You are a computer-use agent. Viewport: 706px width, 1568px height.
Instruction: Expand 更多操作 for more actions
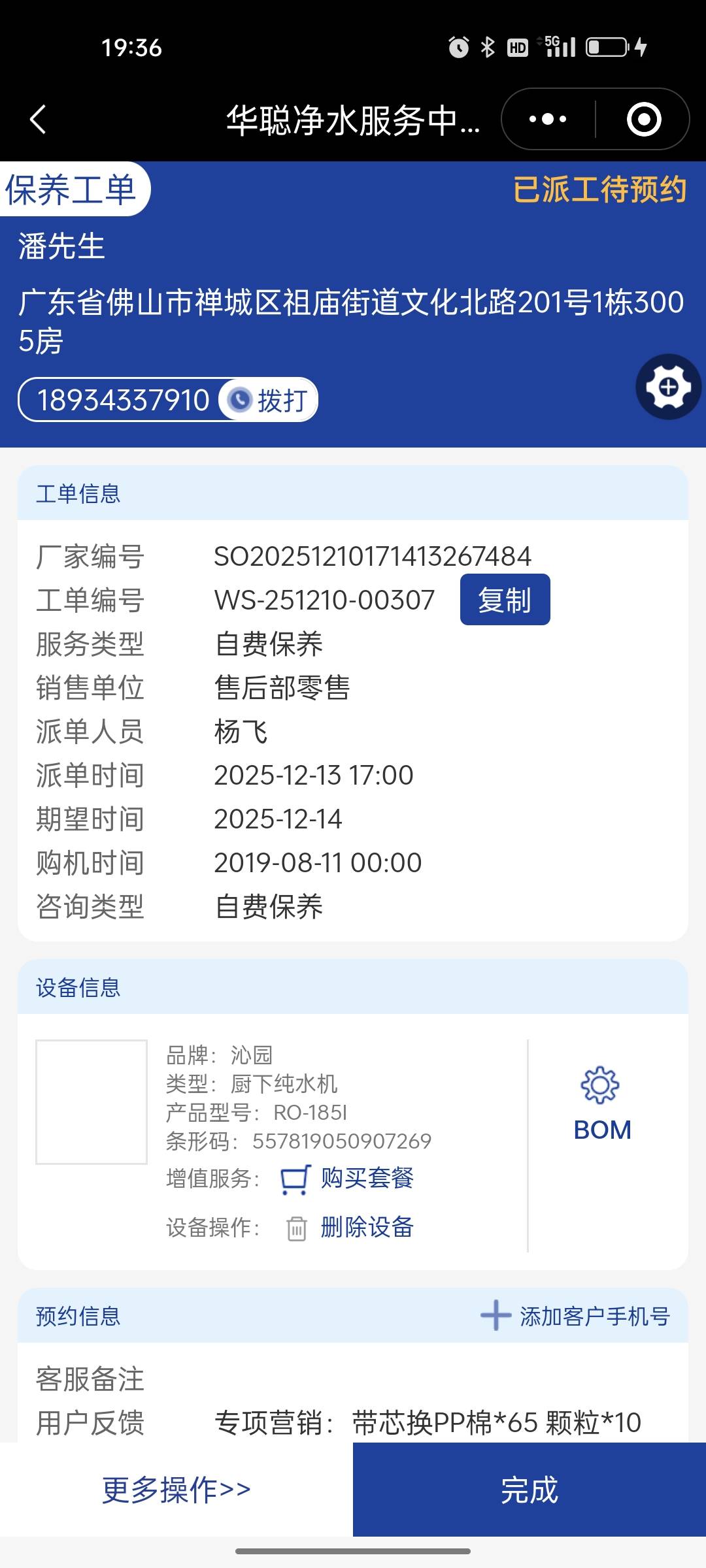tap(176, 1490)
